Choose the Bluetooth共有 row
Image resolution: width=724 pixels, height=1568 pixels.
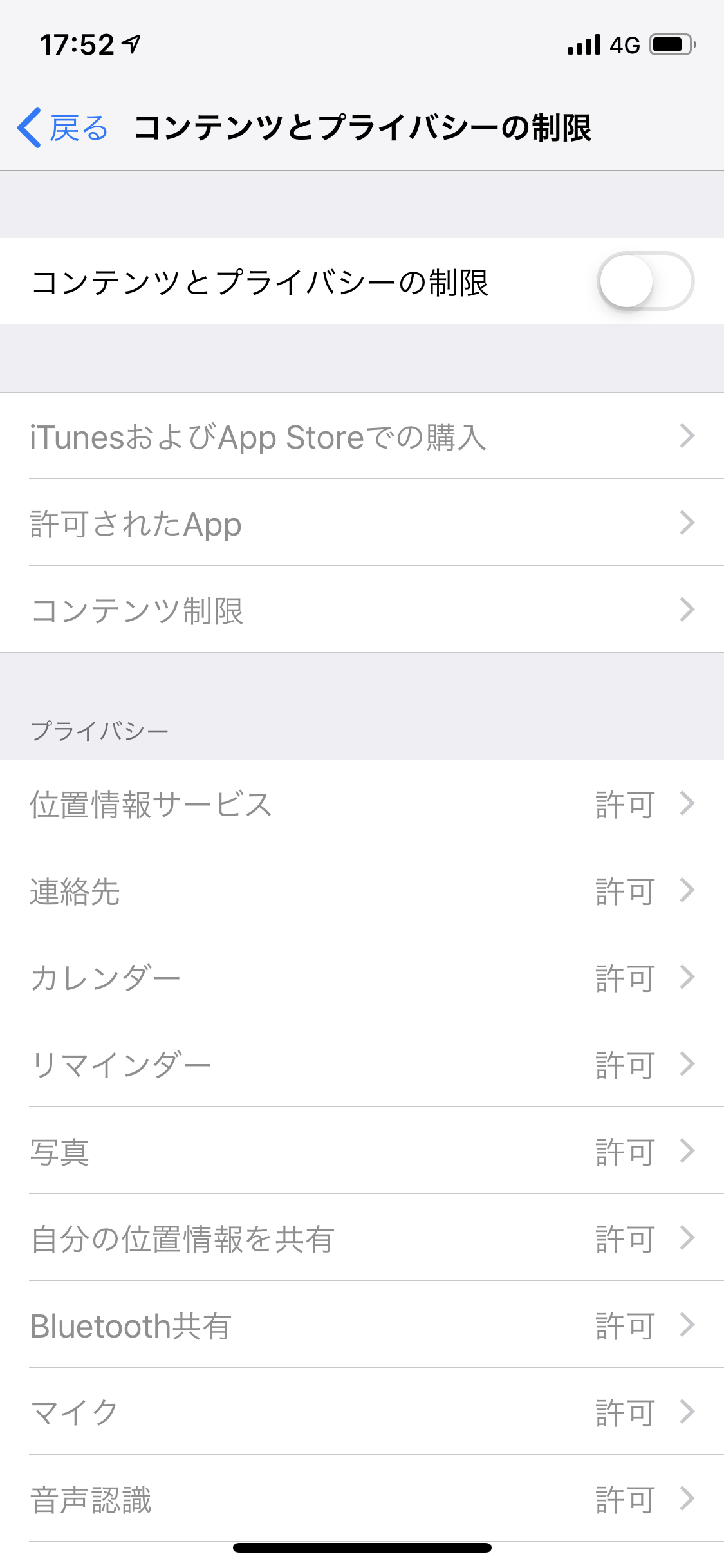click(x=362, y=1325)
